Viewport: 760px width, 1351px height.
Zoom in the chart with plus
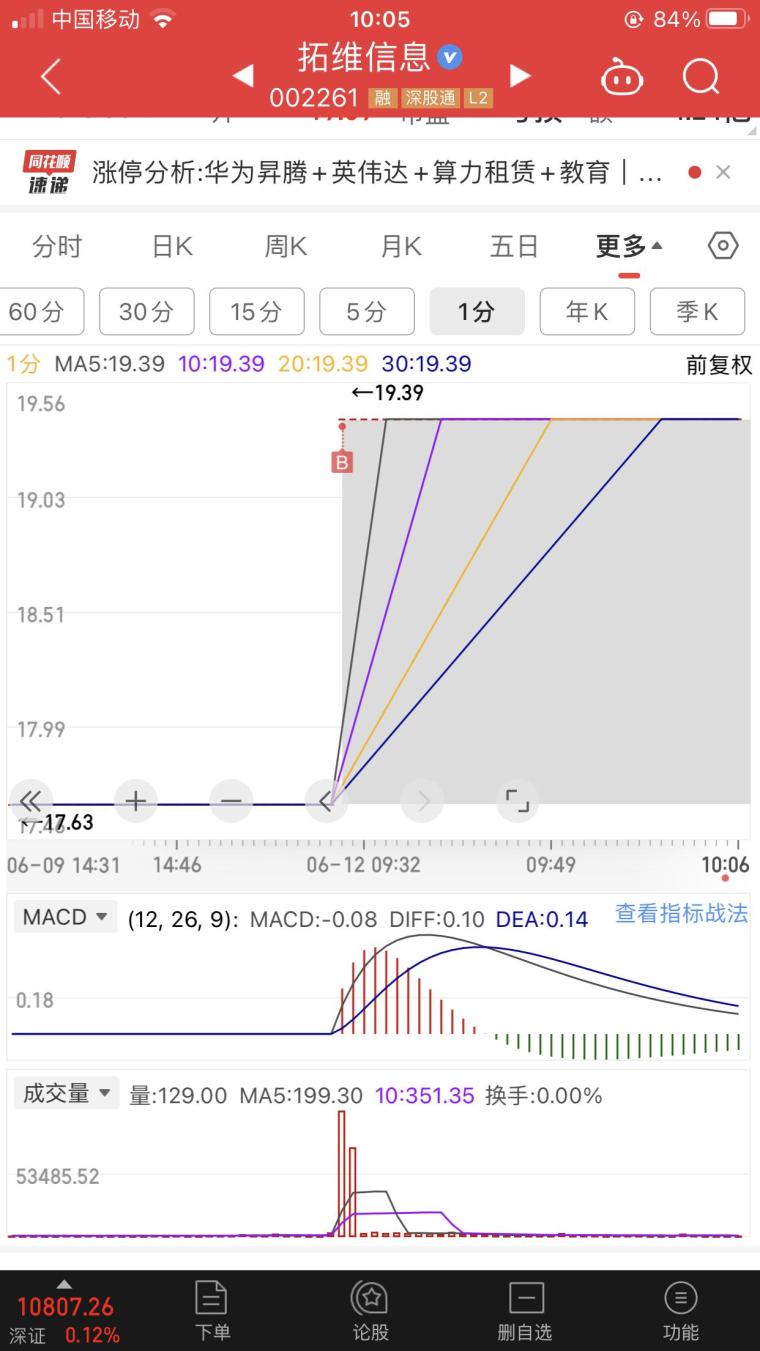click(136, 800)
